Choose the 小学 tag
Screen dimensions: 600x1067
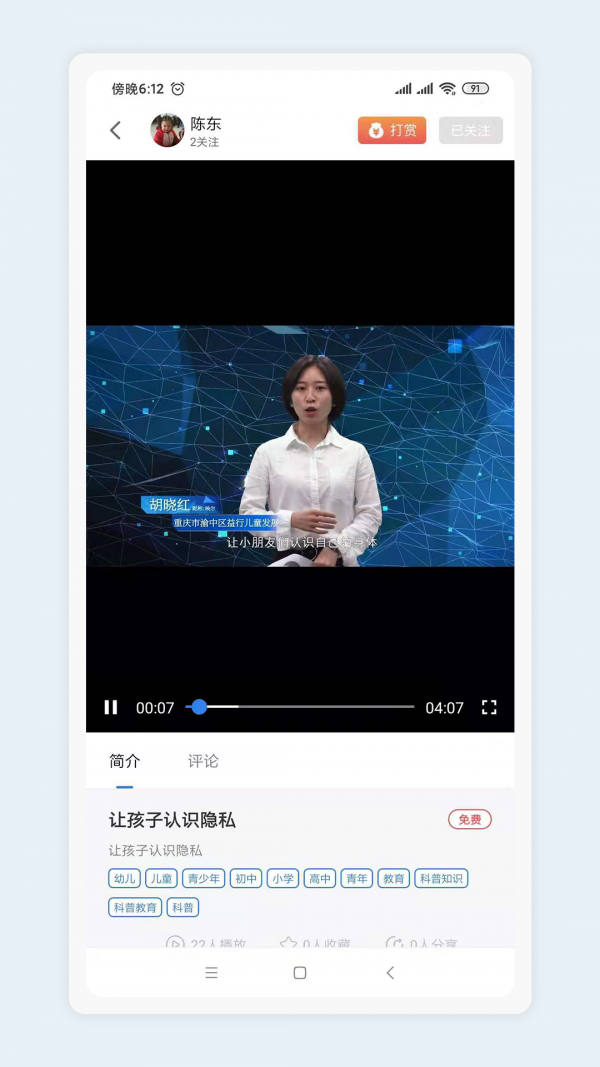click(282, 878)
